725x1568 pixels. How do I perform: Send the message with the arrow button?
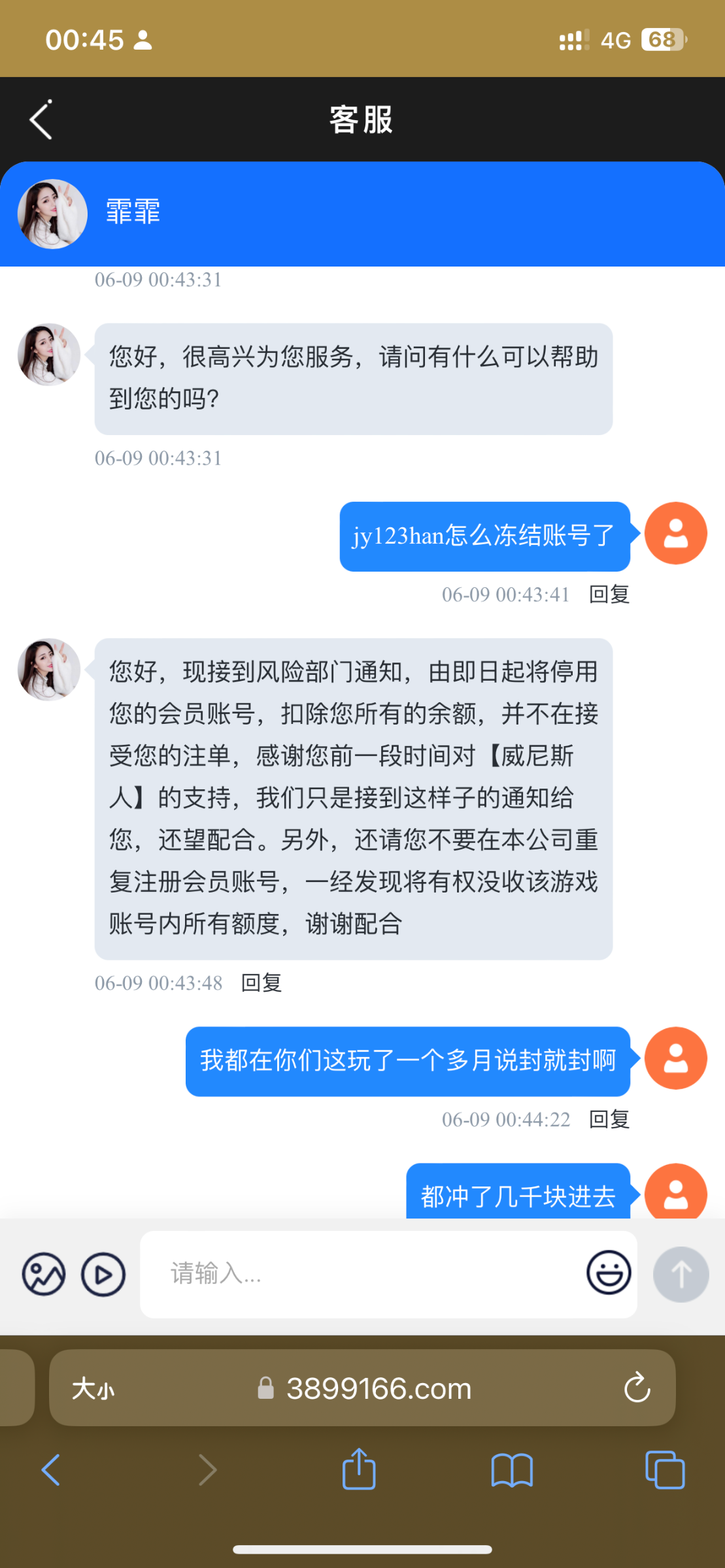pyautogui.click(x=681, y=1274)
